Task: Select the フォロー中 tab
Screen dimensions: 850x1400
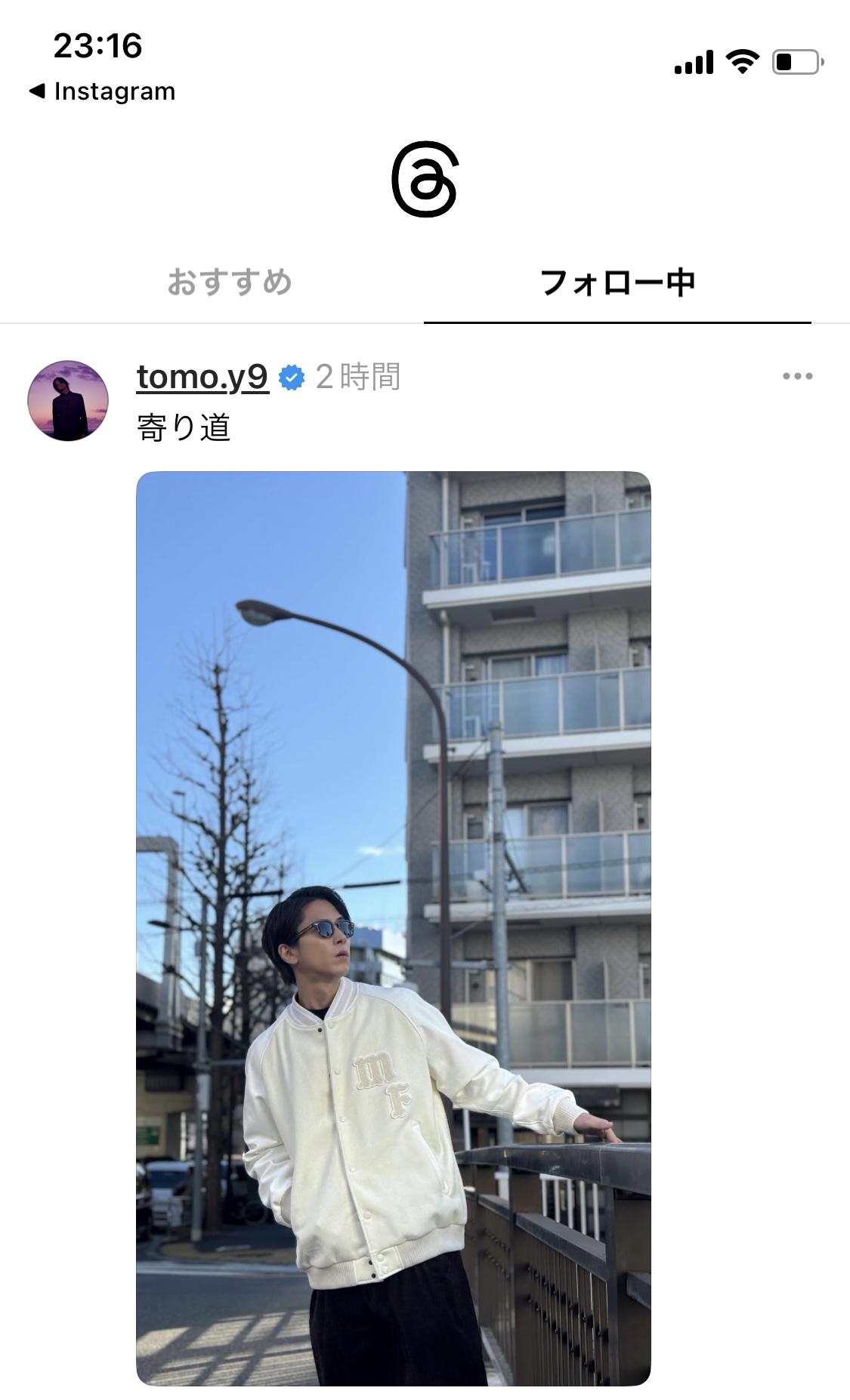Action: click(x=617, y=282)
